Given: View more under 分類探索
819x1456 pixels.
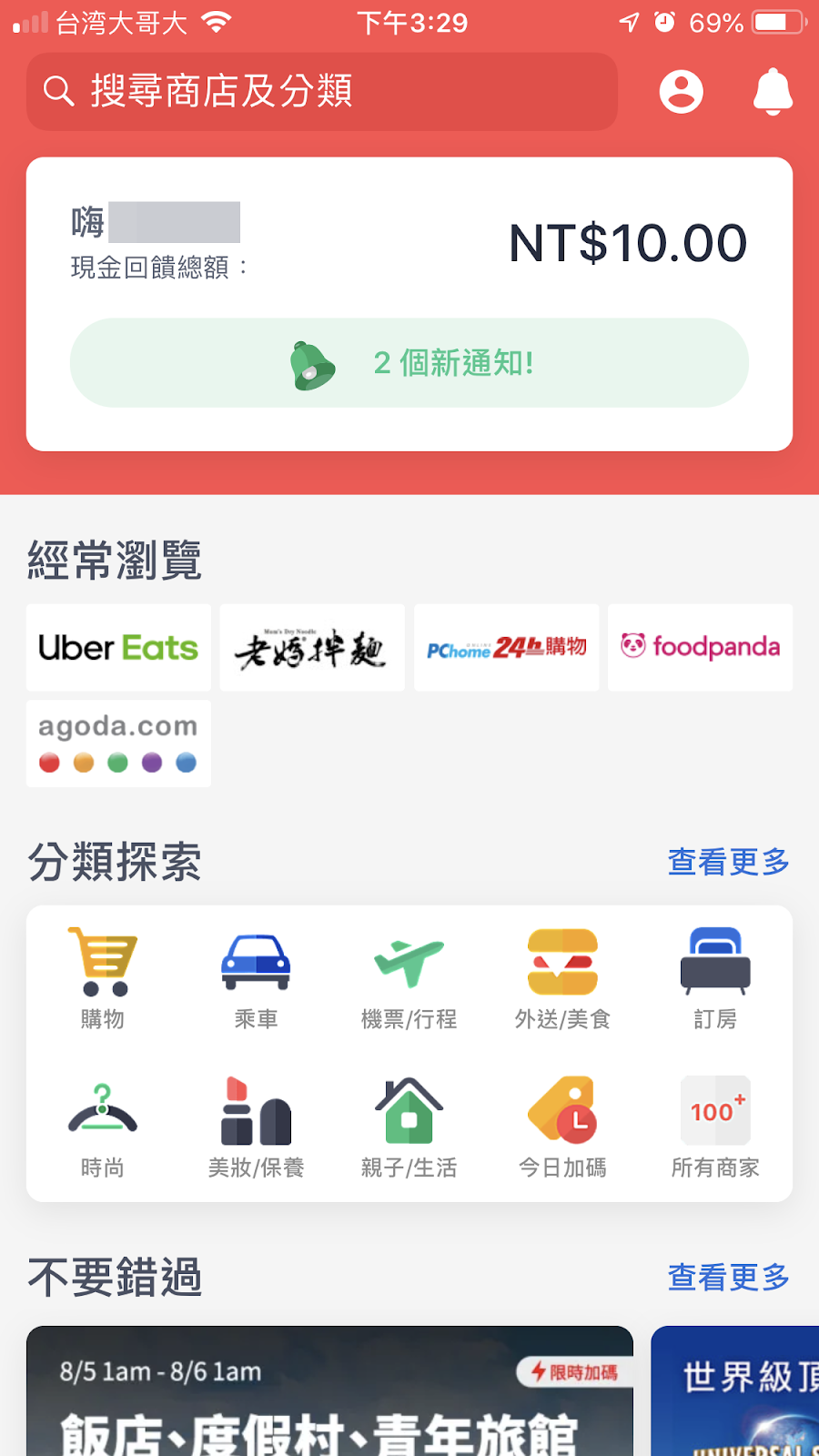Looking at the screenshot, I should (x=728, y=862).
